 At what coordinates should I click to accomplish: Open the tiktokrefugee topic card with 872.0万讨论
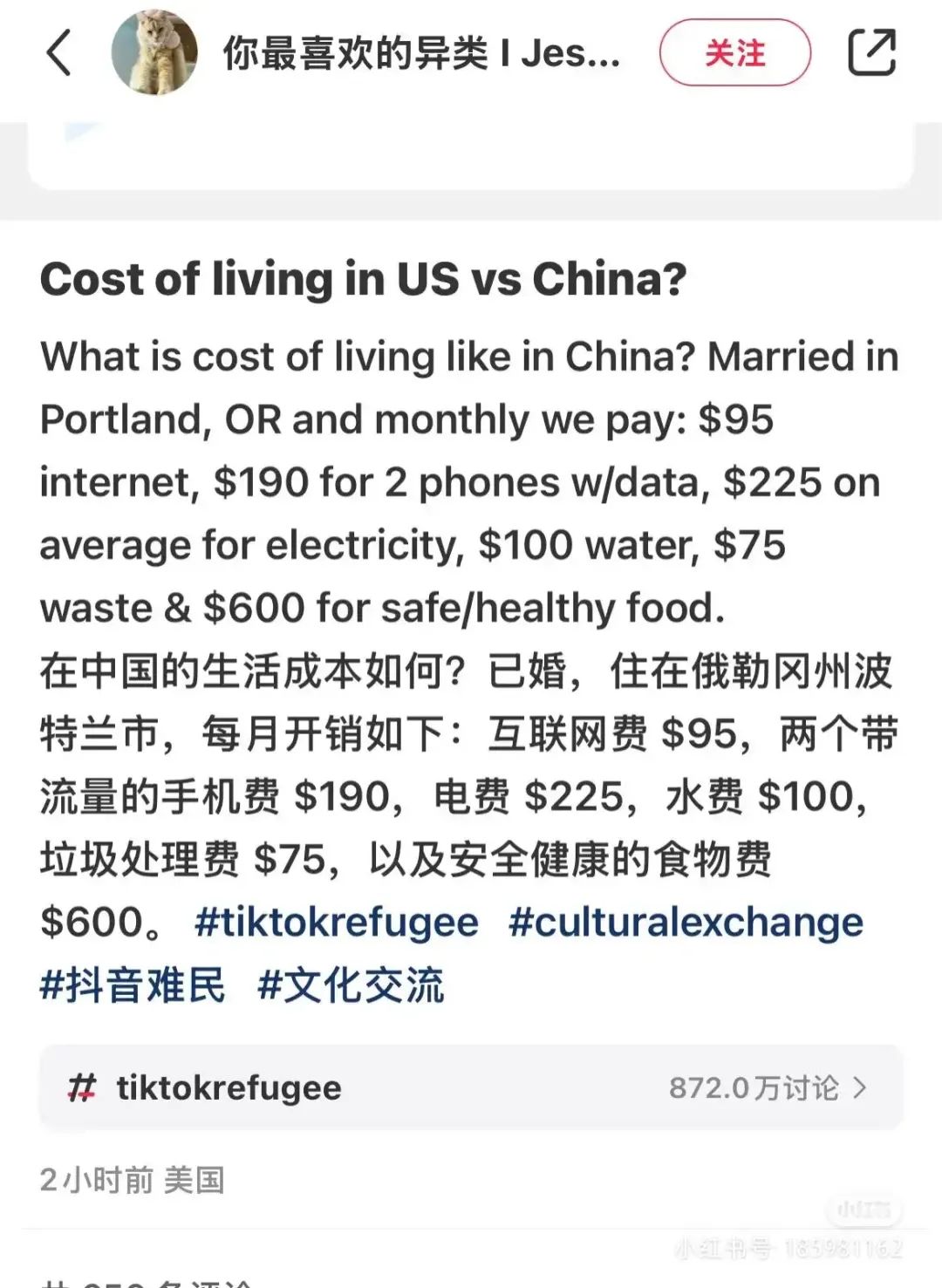click(x=471, y=1087)
